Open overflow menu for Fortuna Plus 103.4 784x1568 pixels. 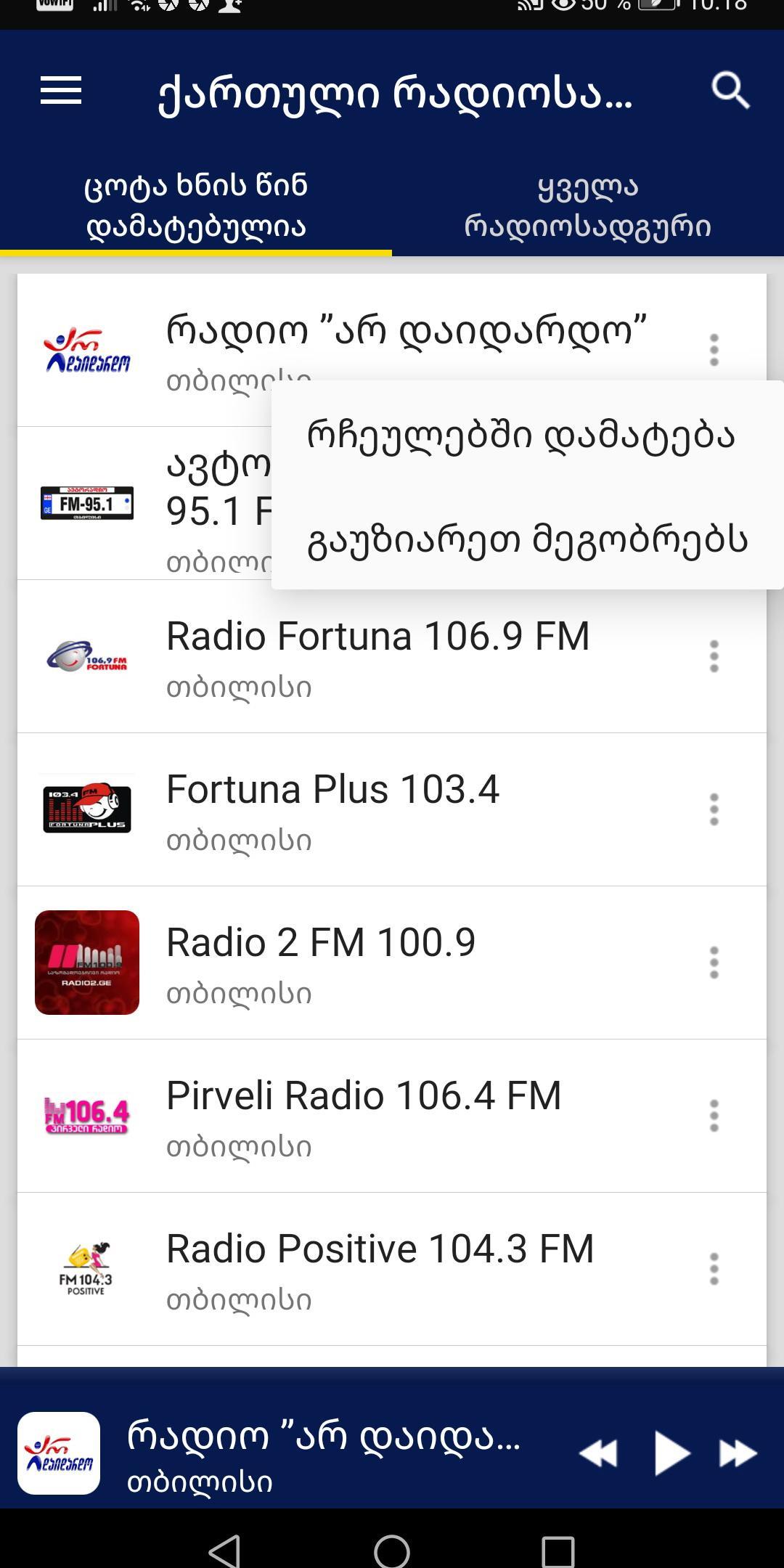714,809
